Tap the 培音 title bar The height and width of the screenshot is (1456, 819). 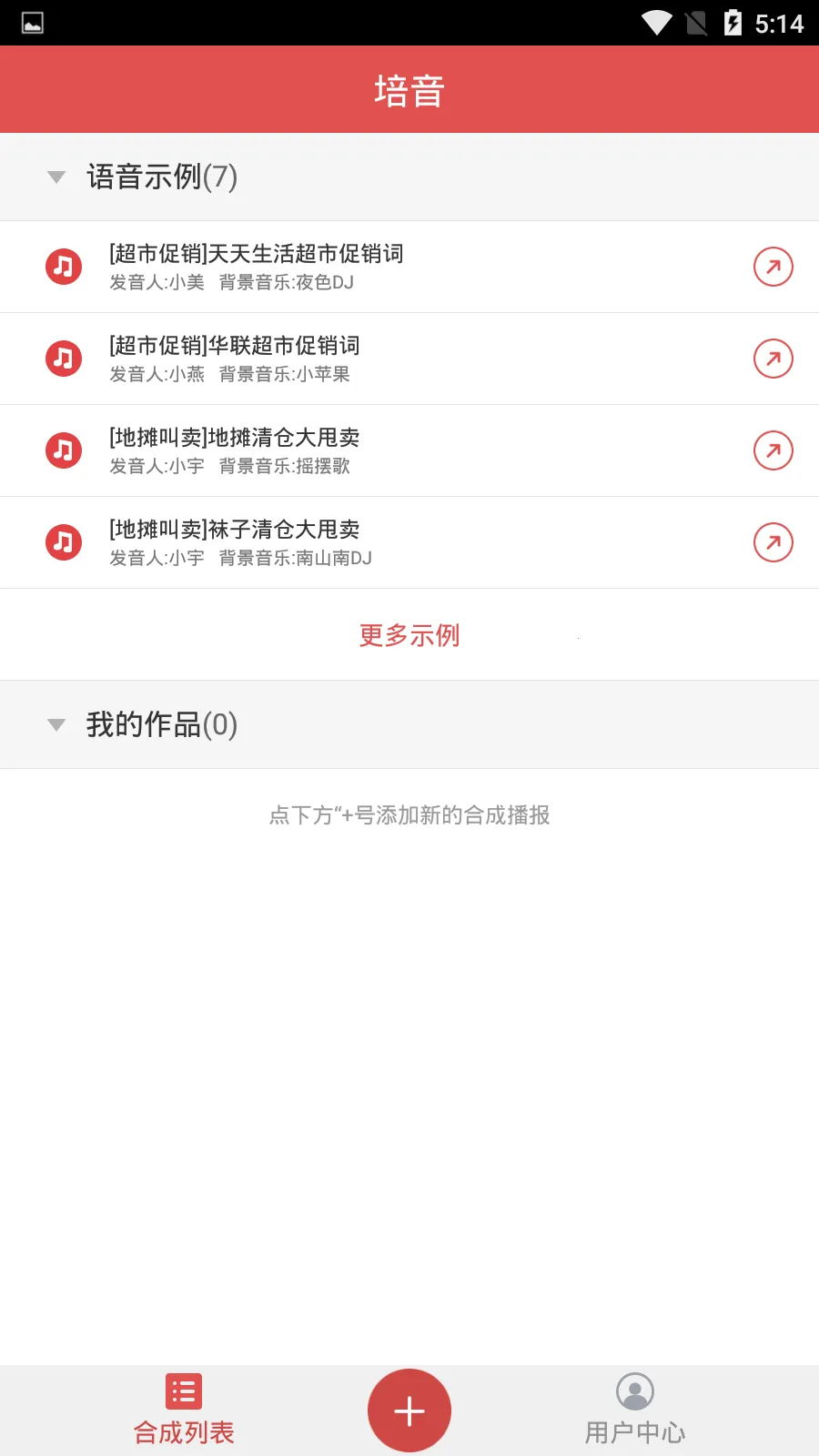tap(409, 88)
